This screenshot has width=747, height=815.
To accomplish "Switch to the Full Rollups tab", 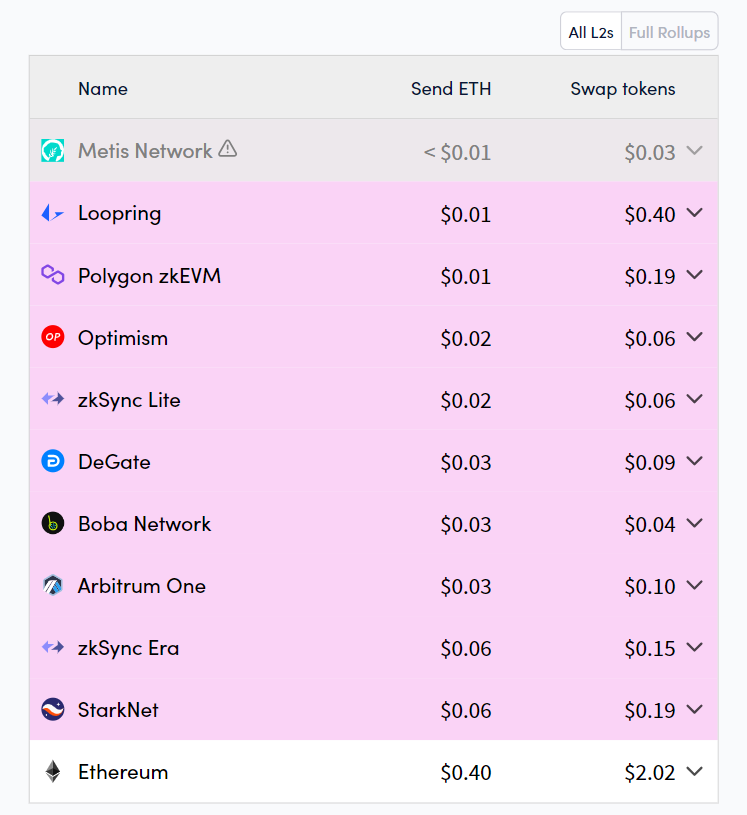I will pos(669,32).
